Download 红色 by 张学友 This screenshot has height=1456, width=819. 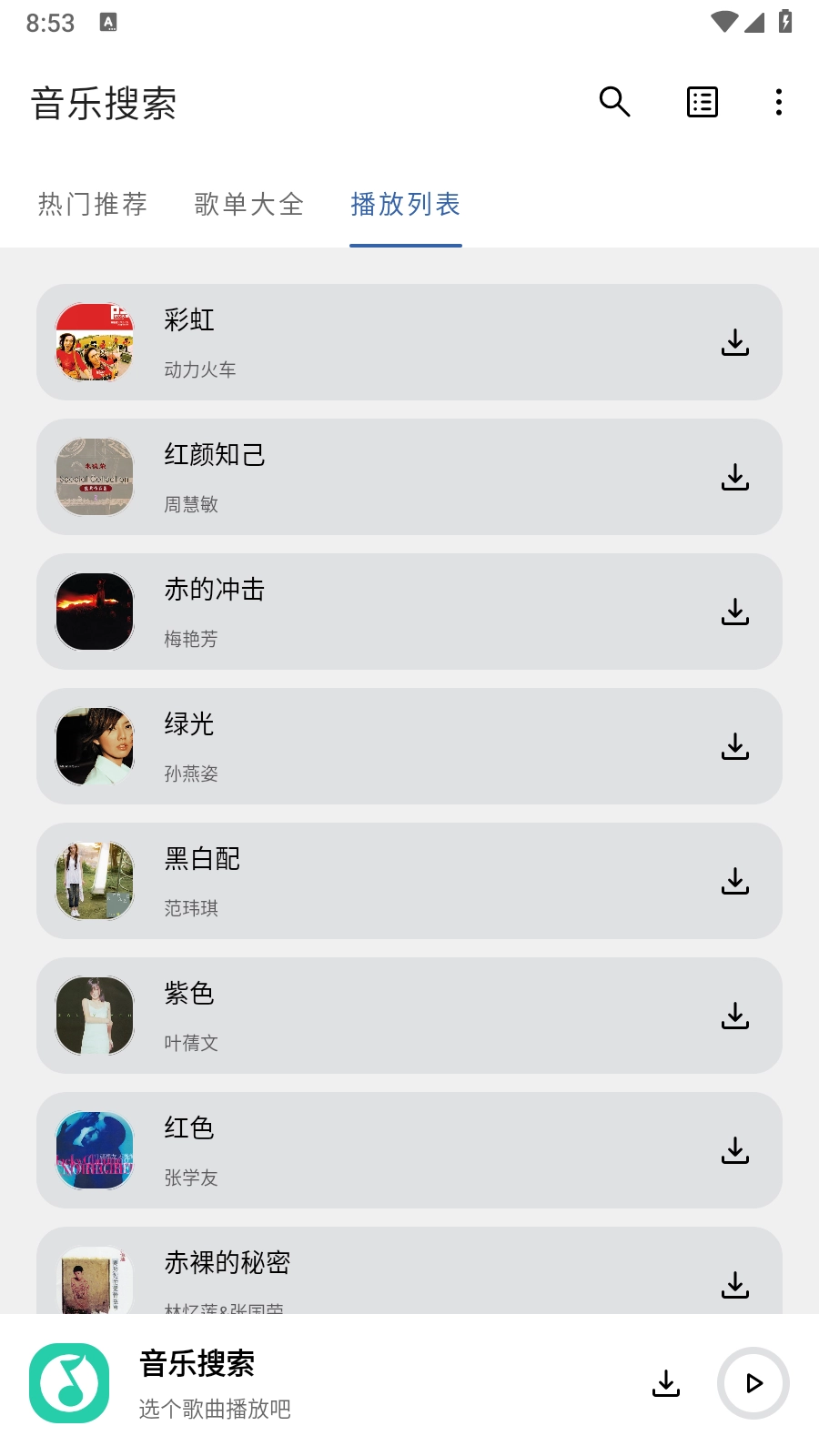point(735,1150)
